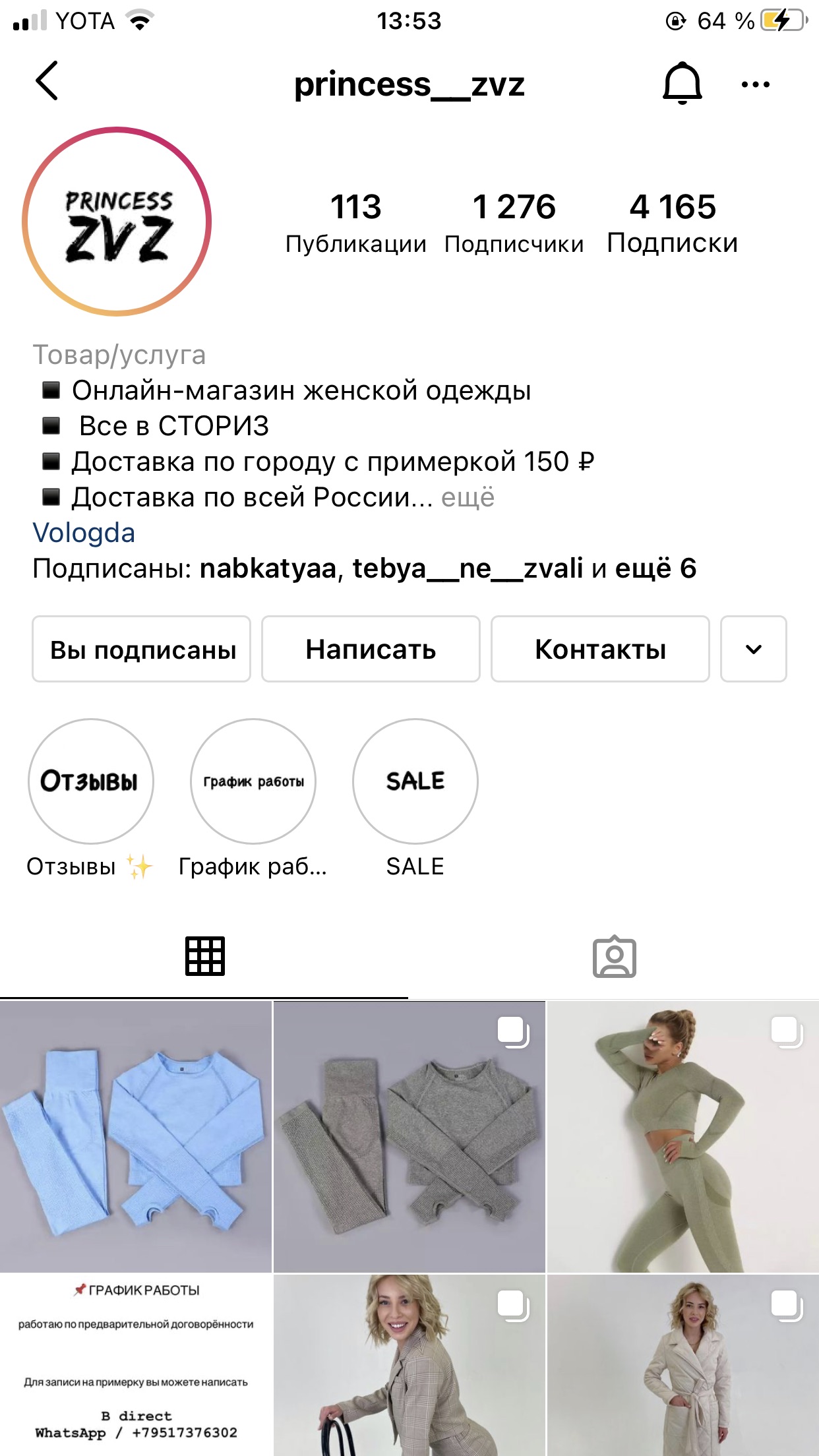Expand suggested accounts with the chevron
The width and height of the screenshot is (819, 1456).
(x=753, y=650)
